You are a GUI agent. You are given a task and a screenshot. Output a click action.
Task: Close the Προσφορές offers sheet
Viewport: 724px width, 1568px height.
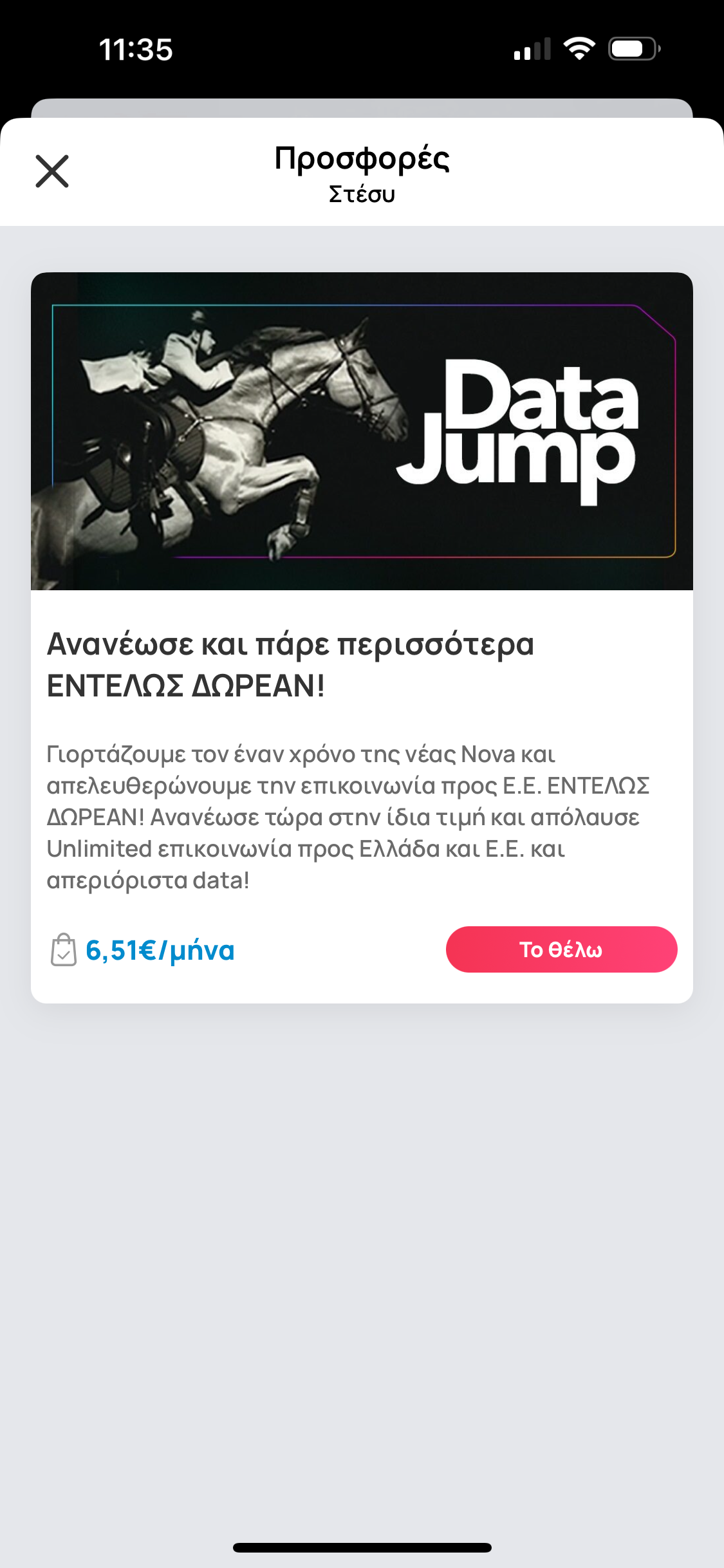52,171
